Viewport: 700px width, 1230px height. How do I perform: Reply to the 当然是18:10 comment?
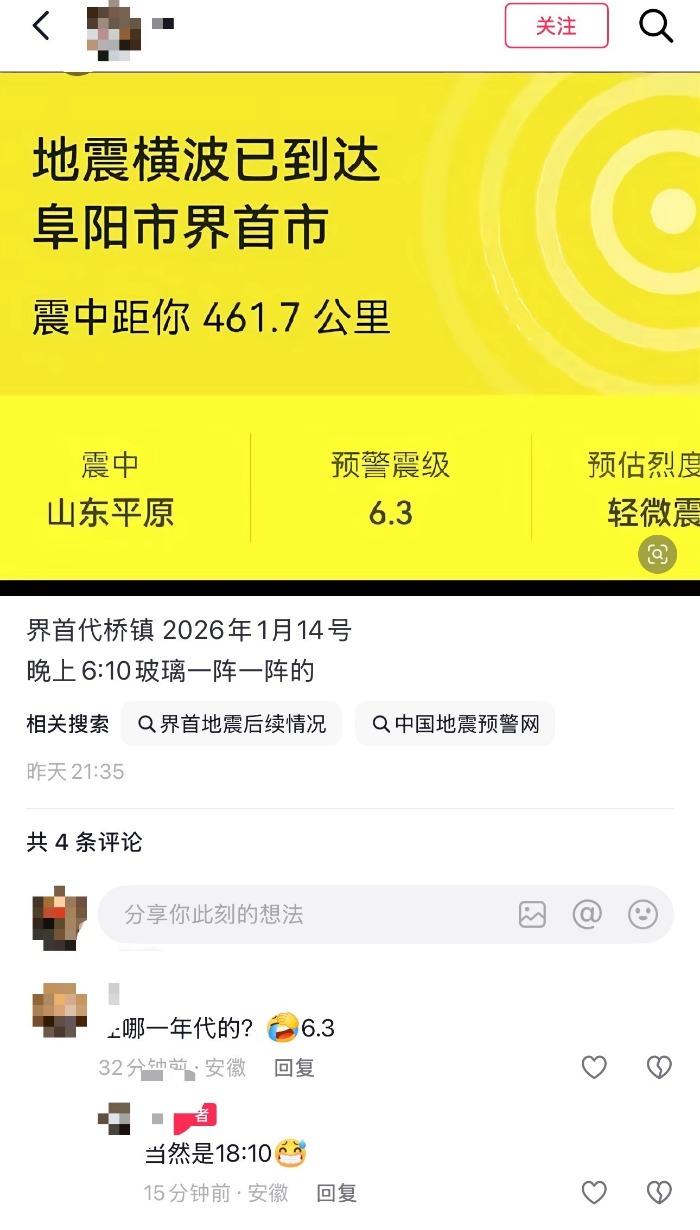pyautogui.click(x=336, y=1193)
